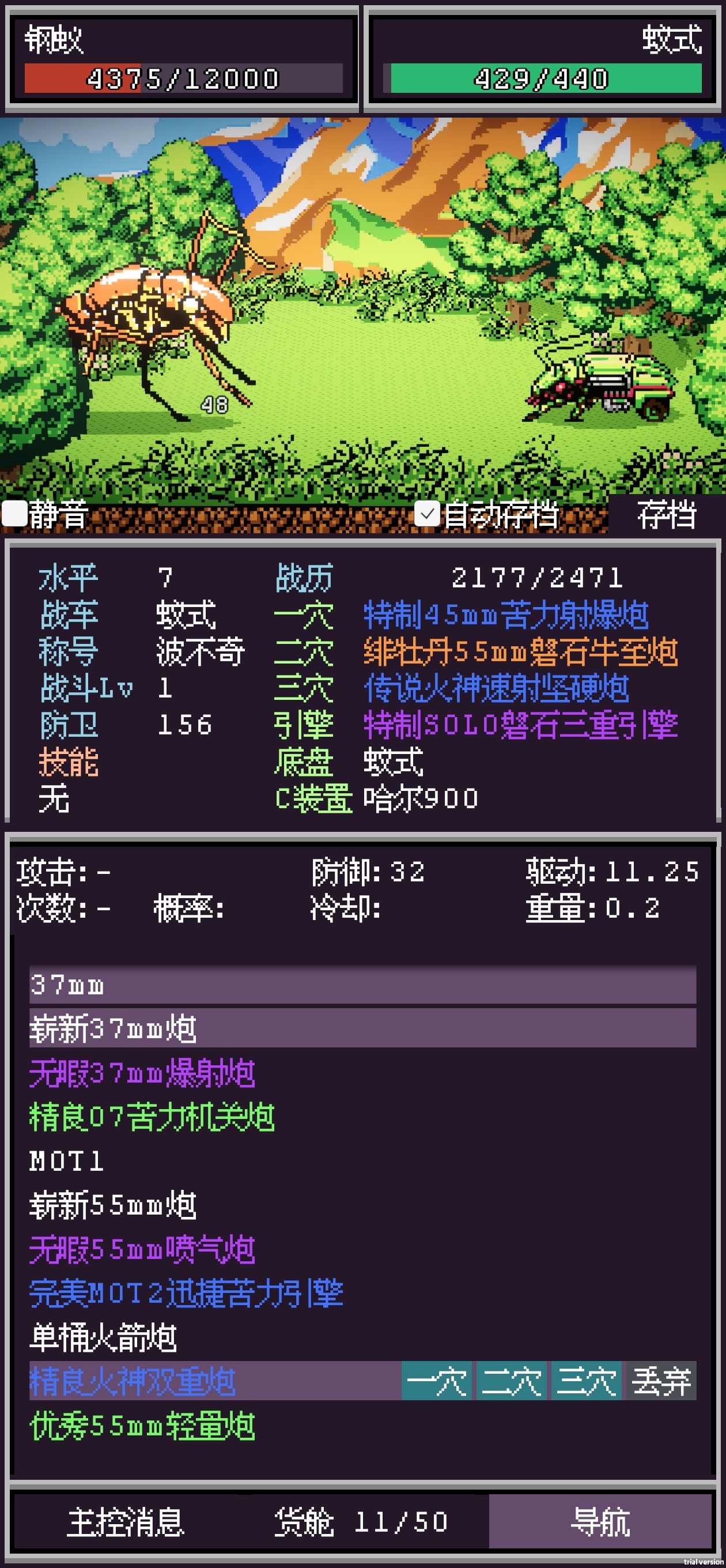Switch to the 主控消息 tab
Image resolution: width=726 pixels, height=1568 pixels.
tap(126, 1522)
